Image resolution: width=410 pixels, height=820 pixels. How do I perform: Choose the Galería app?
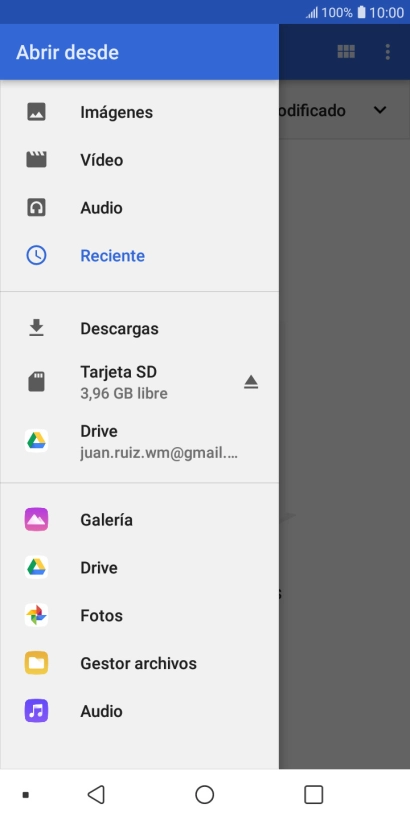(x=139, y=520)
